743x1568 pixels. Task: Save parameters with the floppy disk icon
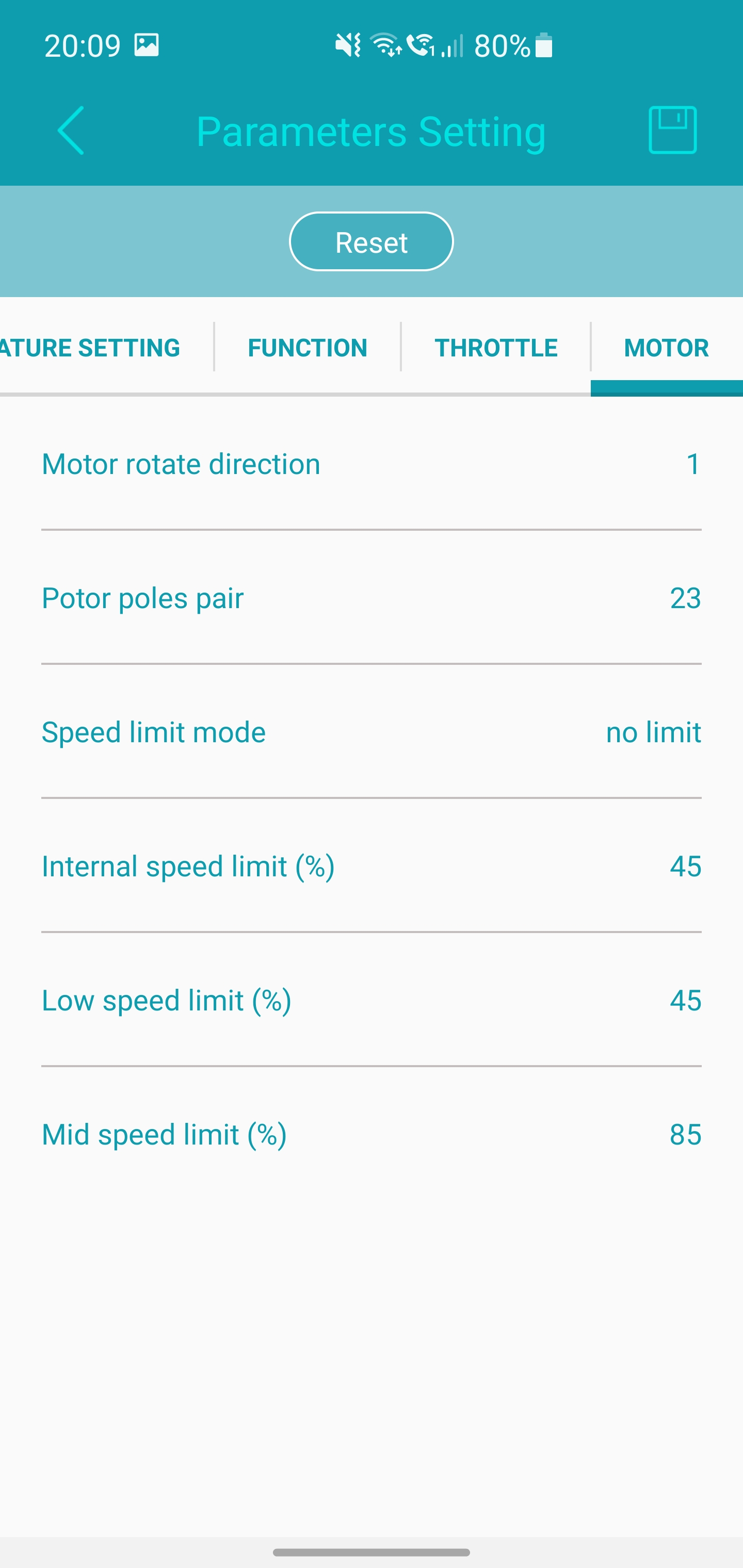point(672,130)
